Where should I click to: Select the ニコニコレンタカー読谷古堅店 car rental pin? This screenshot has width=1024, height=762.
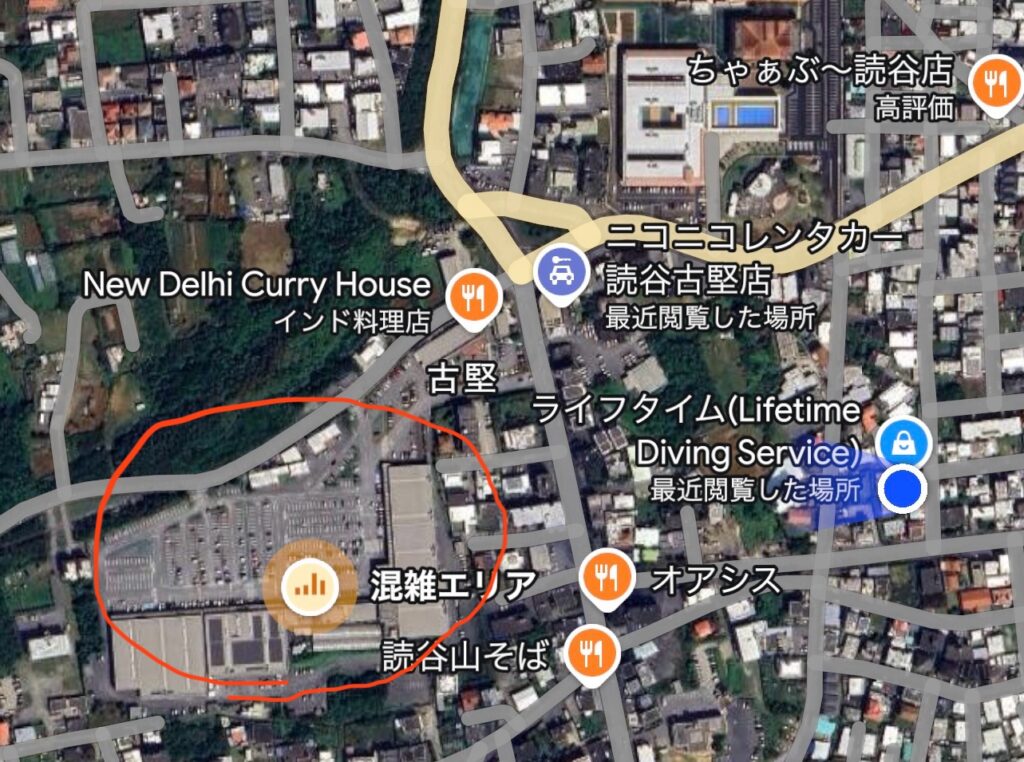coord(561,272)
